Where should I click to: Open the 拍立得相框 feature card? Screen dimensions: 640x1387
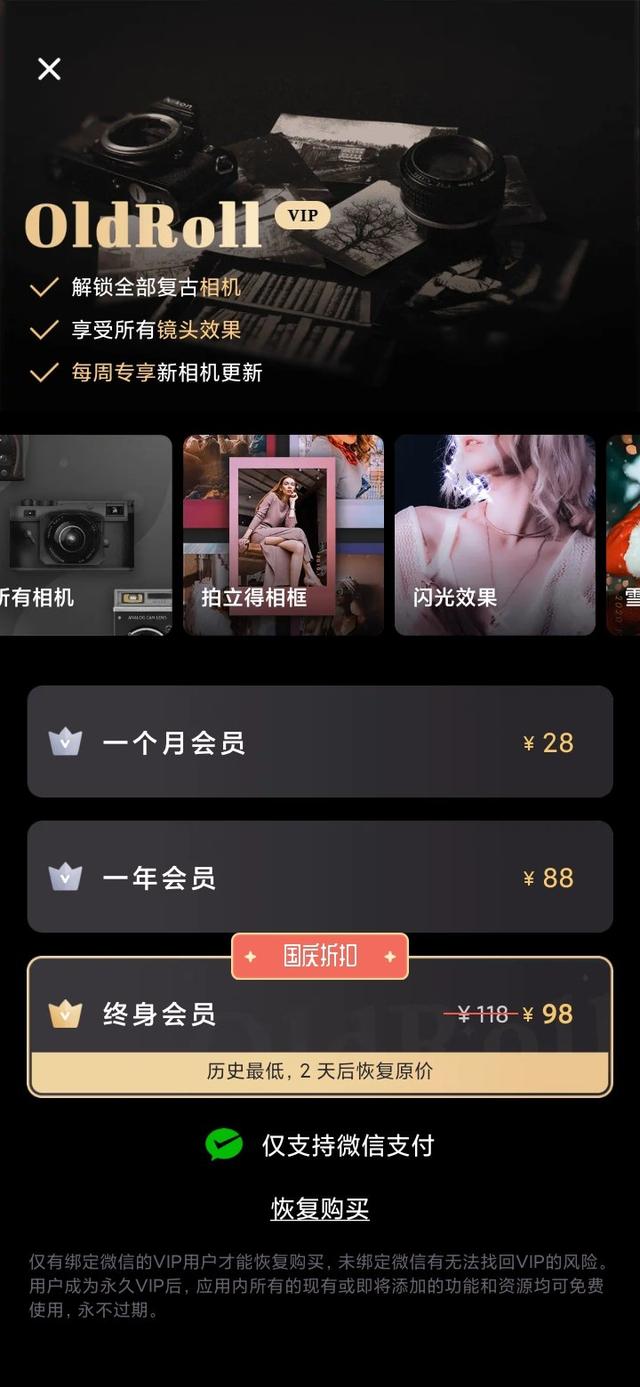coord(284,535)
